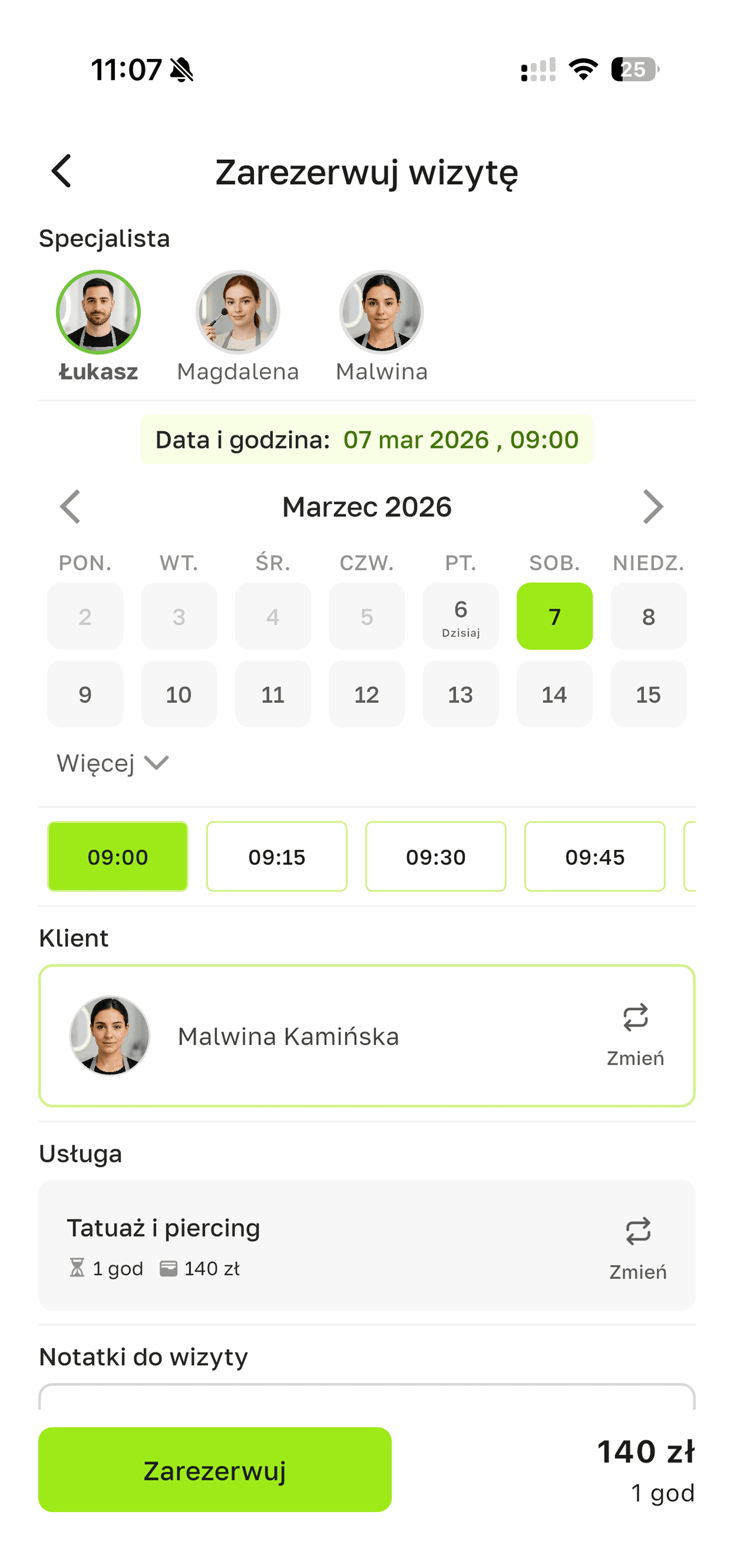Confirm booking with Zarezerwuj

215,1469
